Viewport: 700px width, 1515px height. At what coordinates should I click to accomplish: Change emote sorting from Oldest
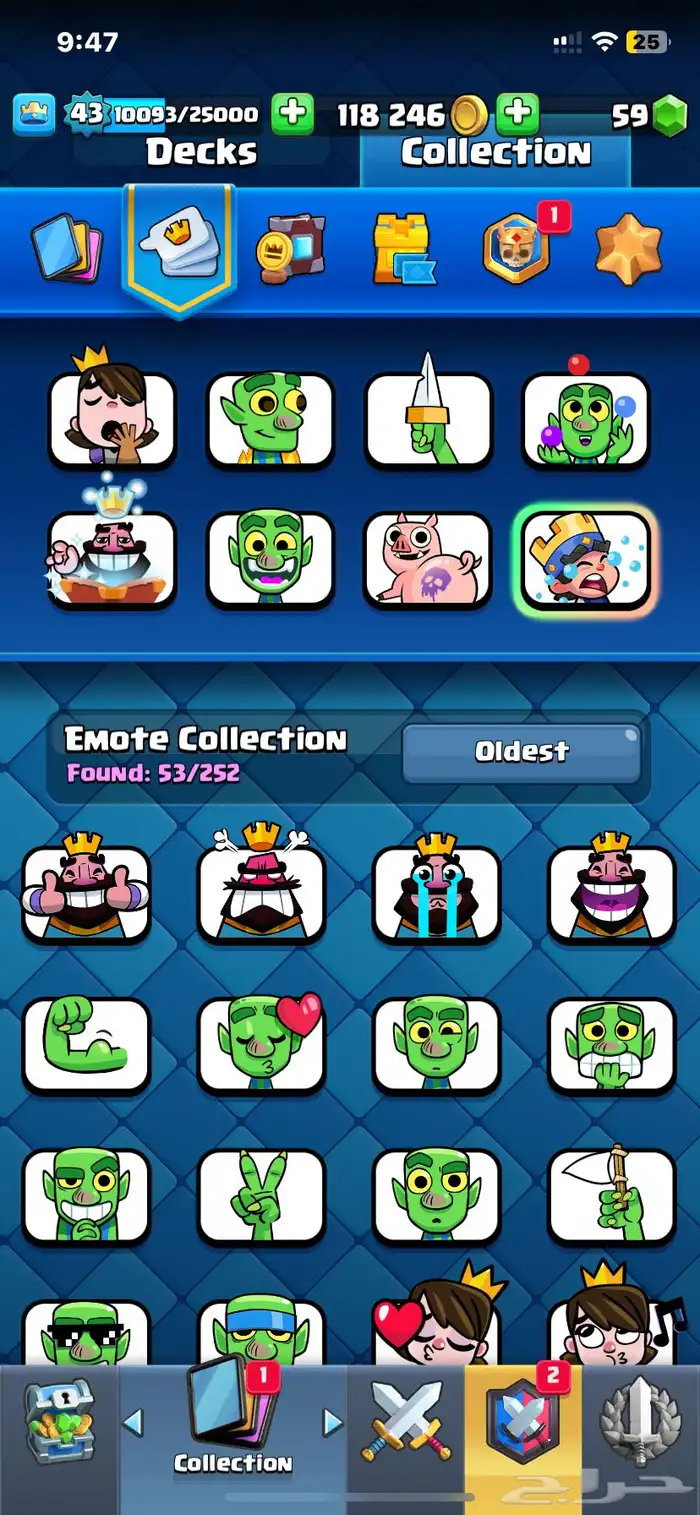tap(521, 752)
